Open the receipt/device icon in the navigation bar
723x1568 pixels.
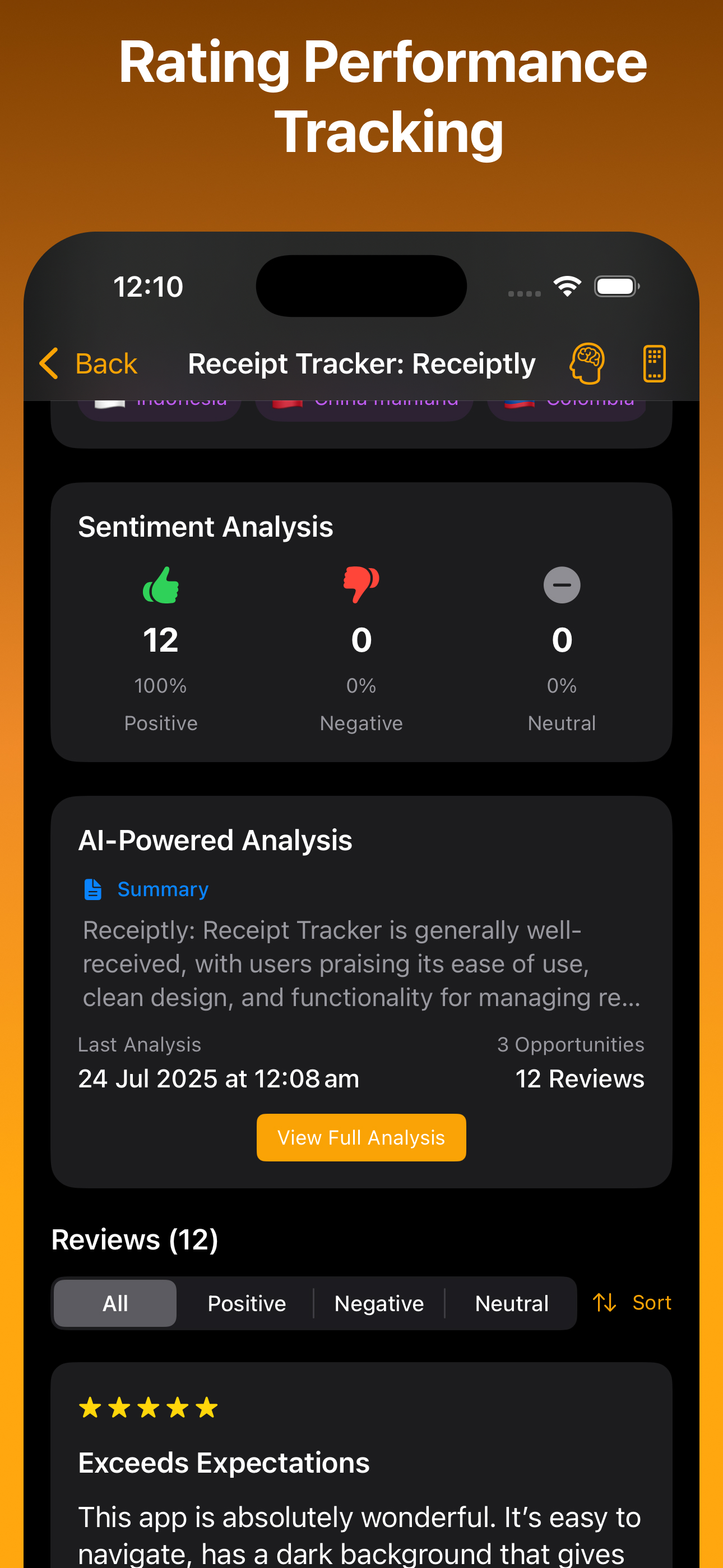654,363
